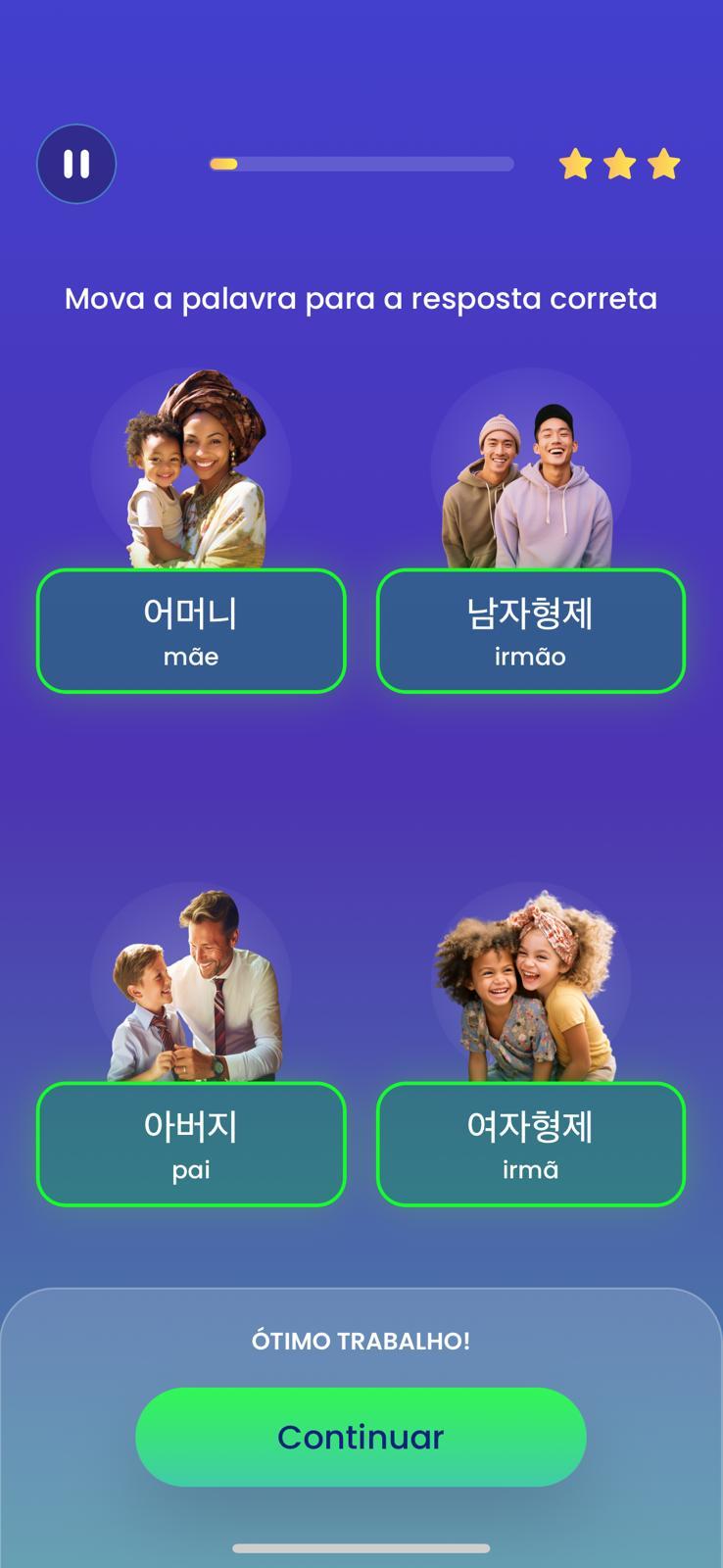Pick the 여자형제 irmã card
Viewport: 723px width, 1568px height.
(530, 1145)
